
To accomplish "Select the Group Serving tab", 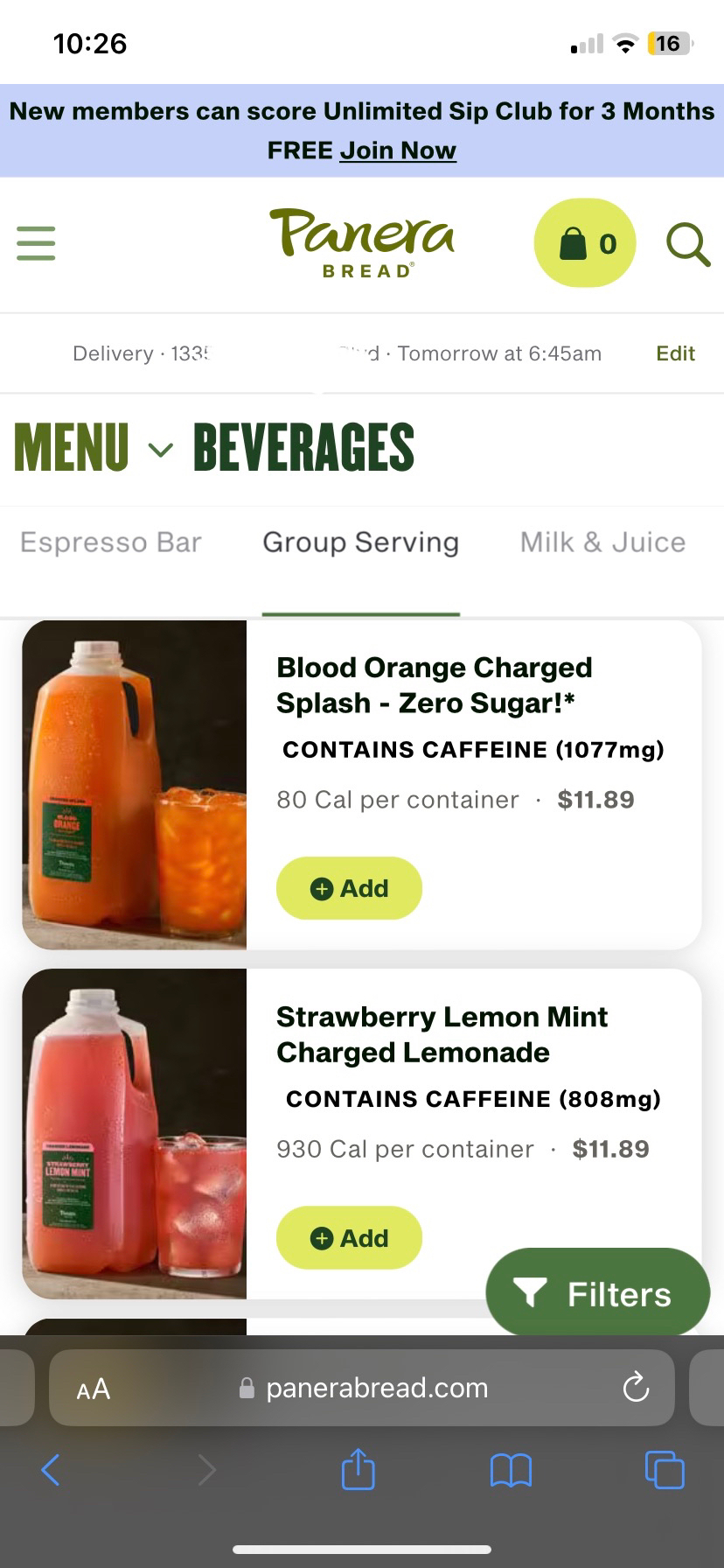I will [360, 542].
